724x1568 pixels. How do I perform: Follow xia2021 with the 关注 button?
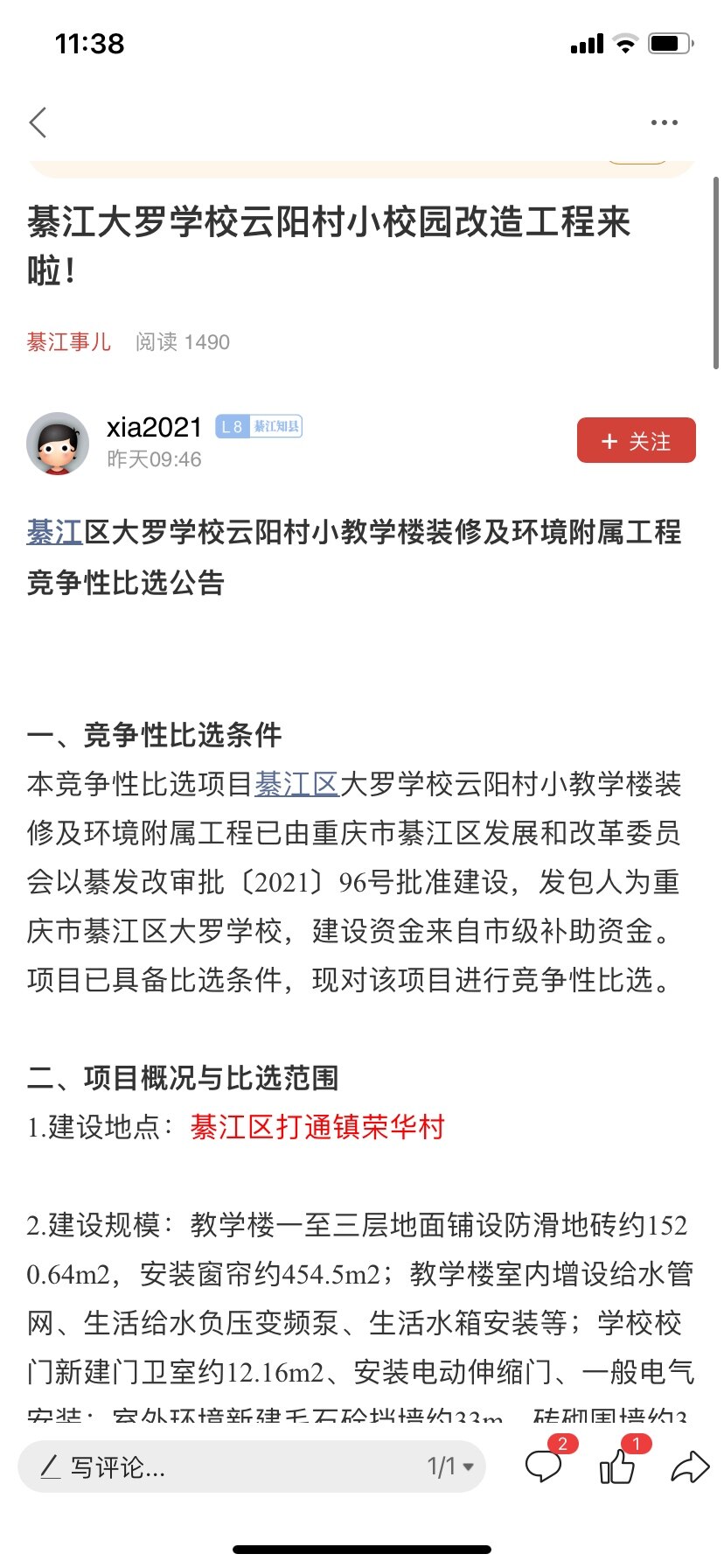pos(636,441)
